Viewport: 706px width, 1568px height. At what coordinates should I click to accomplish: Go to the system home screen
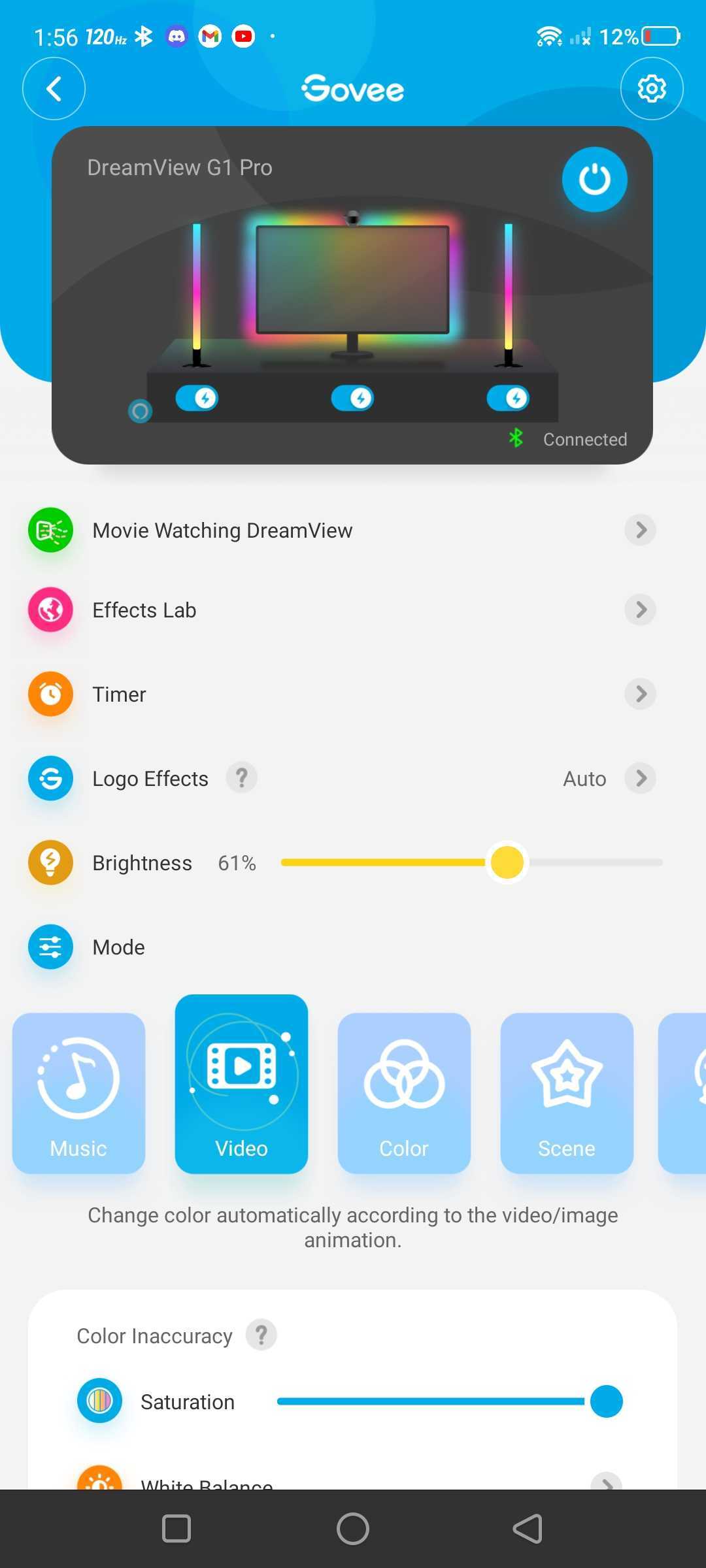coord(353,1529)
